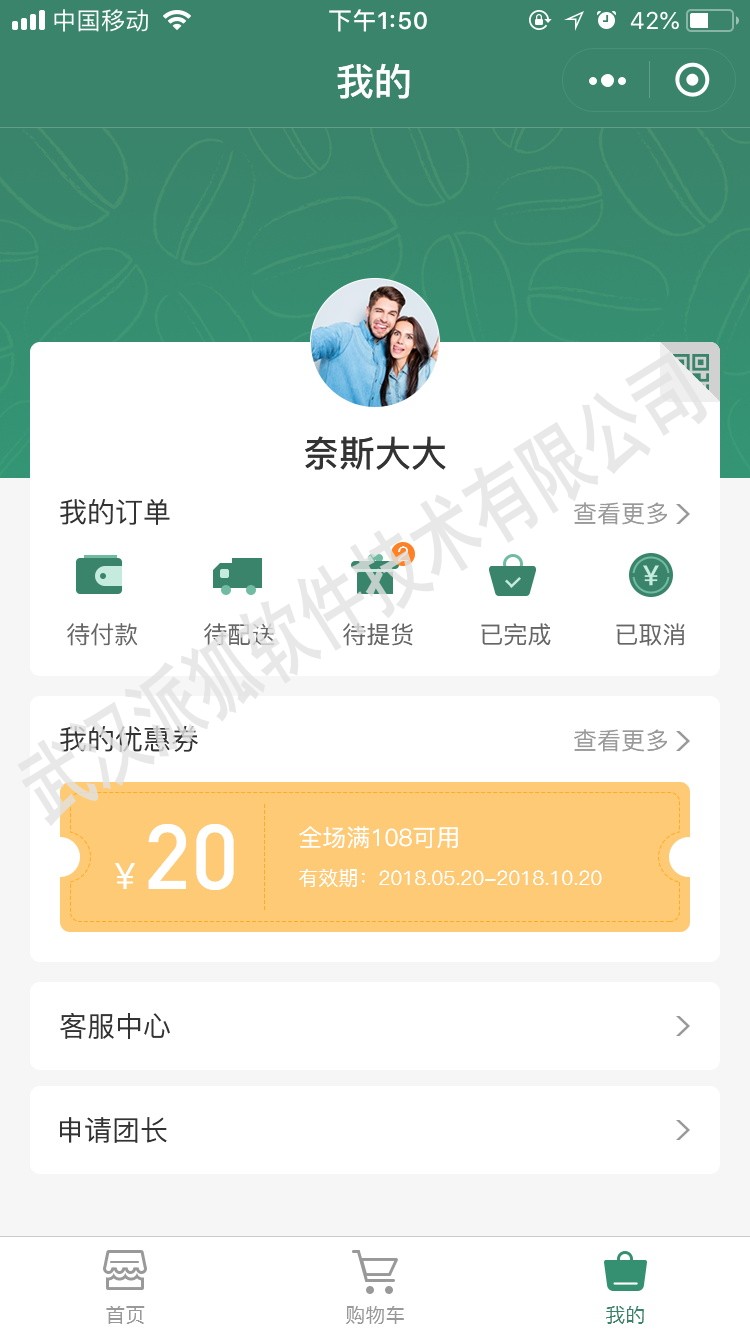Viewport: 750px width, 1334px height.
Task: Tap the profile avatar photo
Action: point(375,343)
